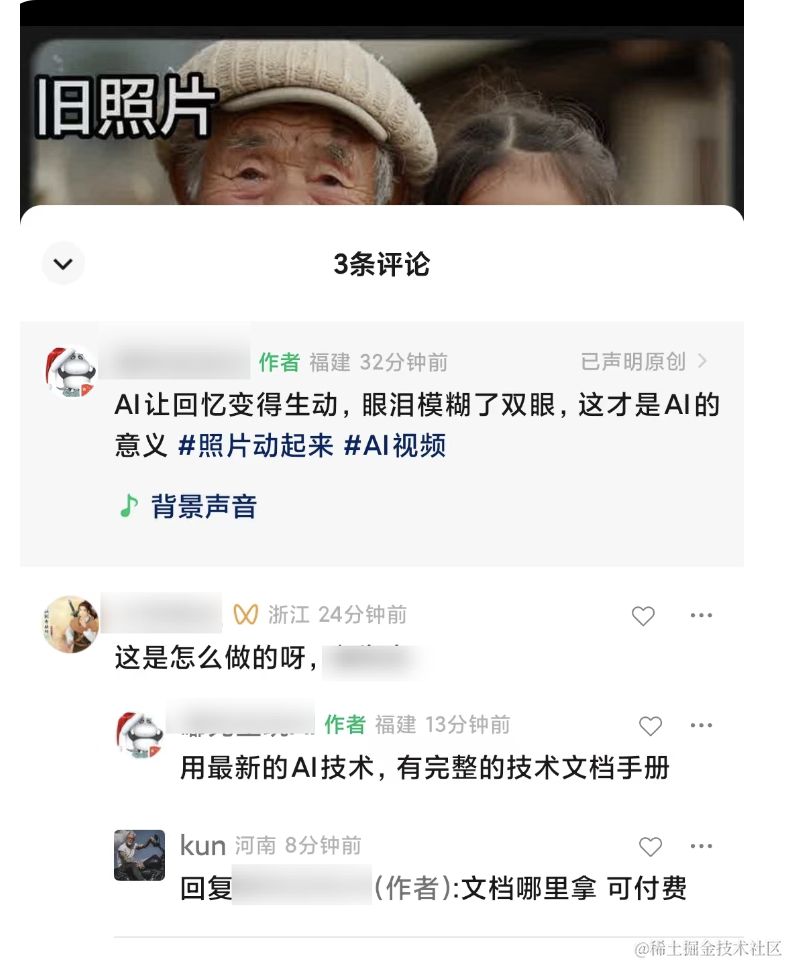
Task: Like kun's reply
Action: point(650,847)
